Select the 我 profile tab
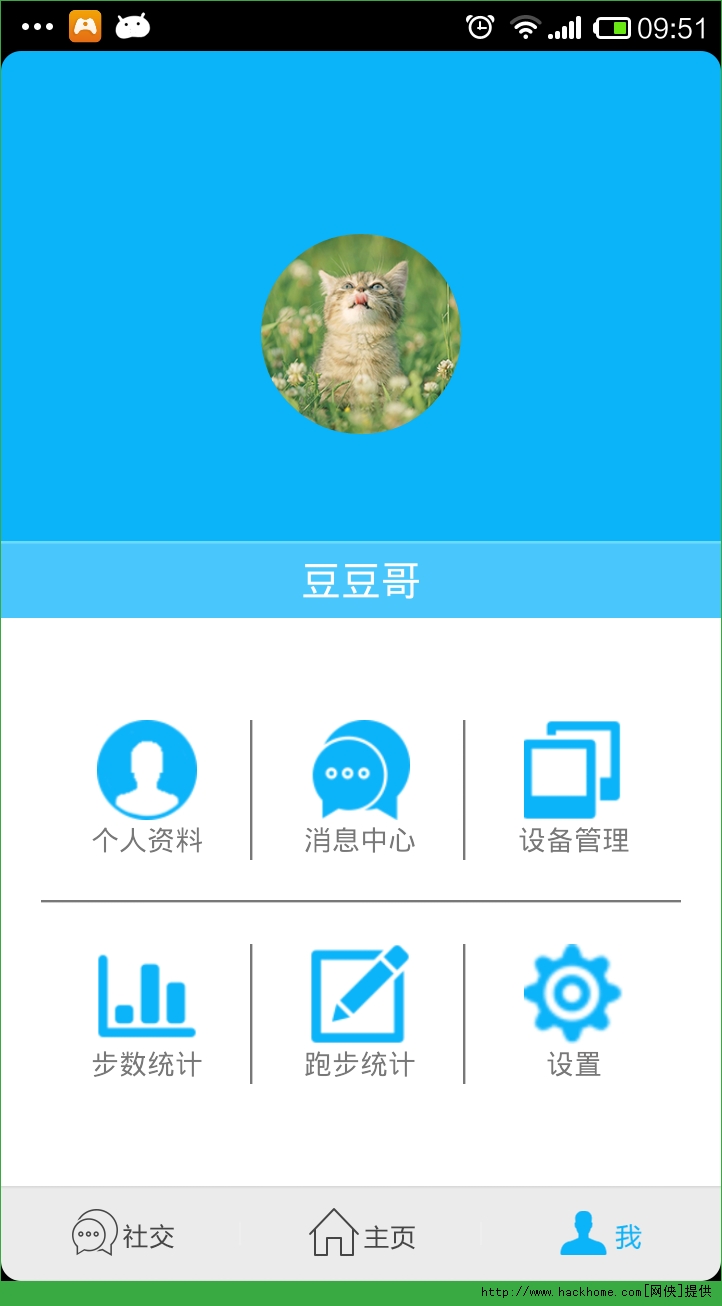The width and height of the screenshot is (722, 1306). (x=600, y=1235)
